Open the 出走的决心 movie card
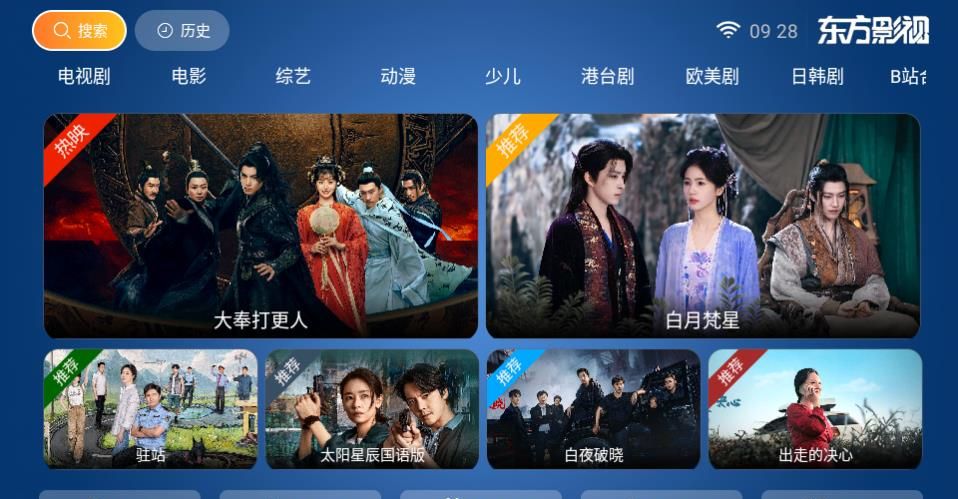 click(x=815, y=409)
